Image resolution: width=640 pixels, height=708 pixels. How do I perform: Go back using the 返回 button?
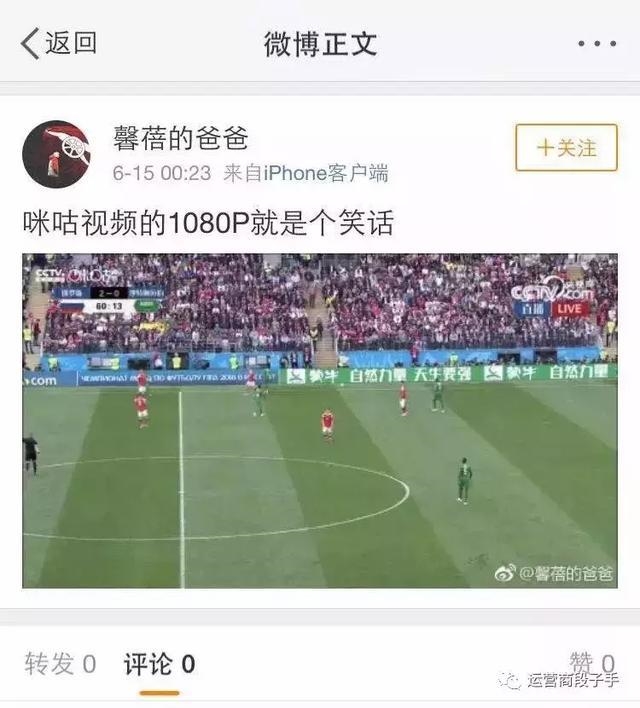click(x=60, y=44)
